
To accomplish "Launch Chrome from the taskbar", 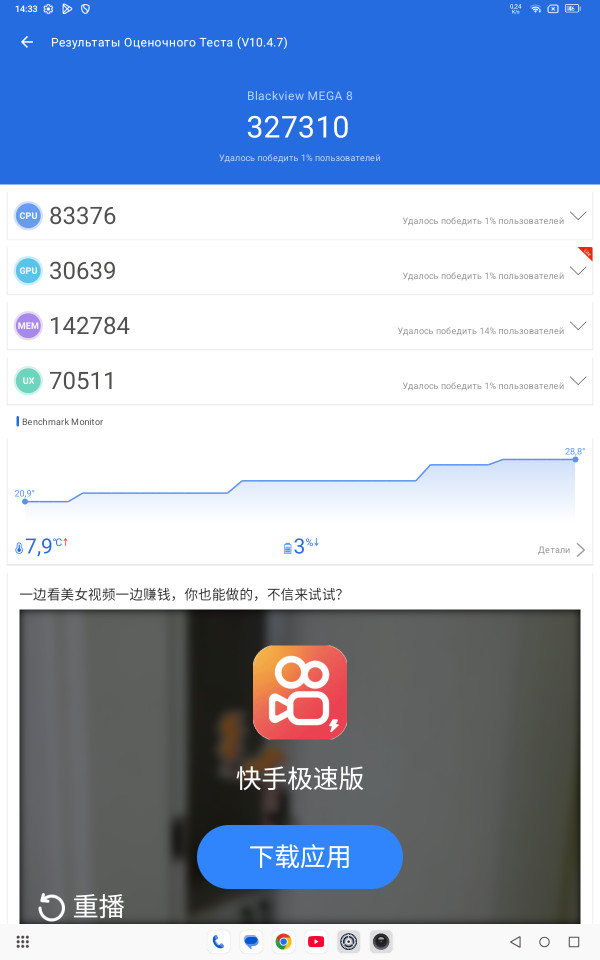I will click(x=284, y=941).
